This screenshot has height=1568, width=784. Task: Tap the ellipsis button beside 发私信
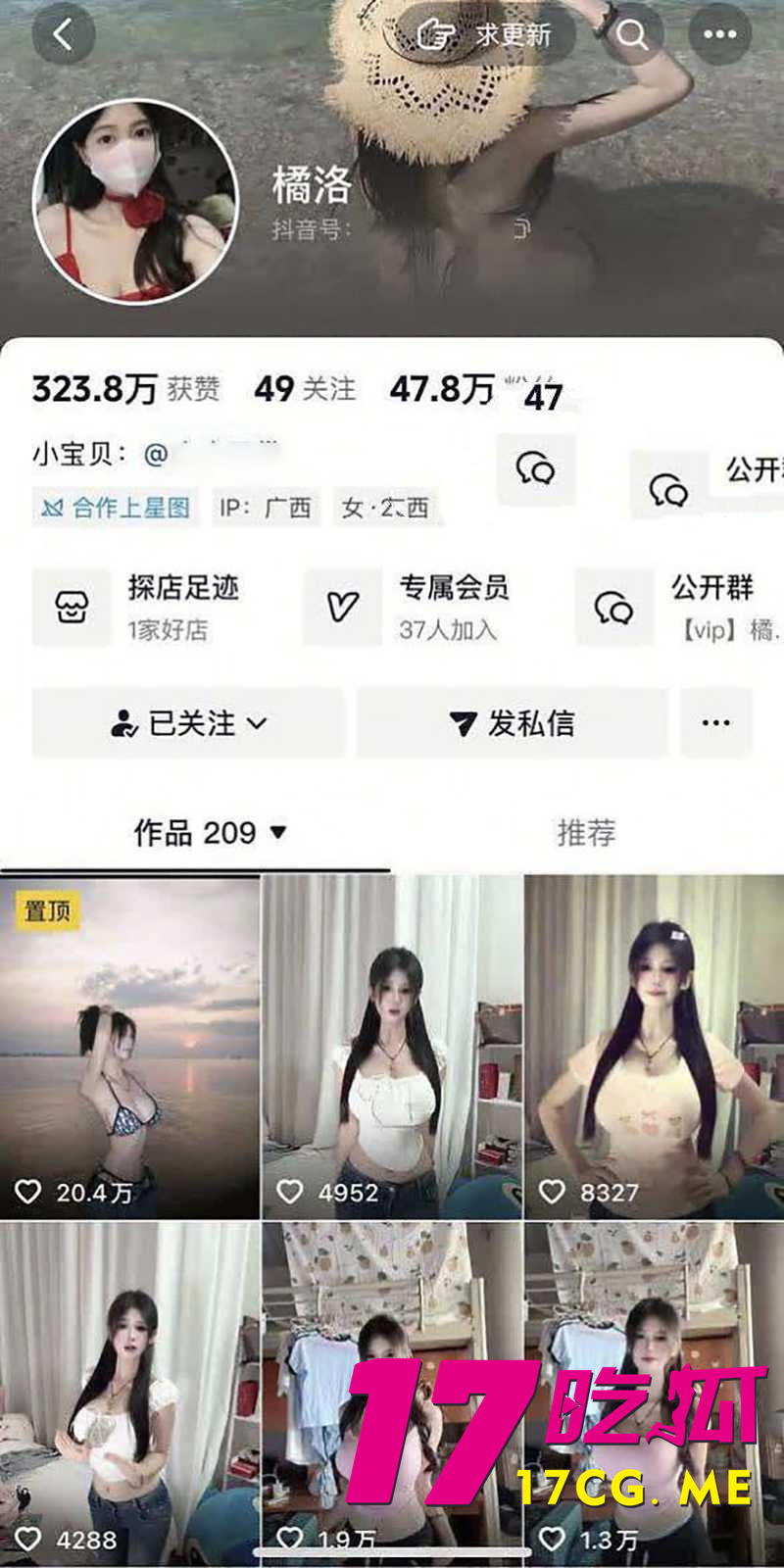coord(716,723)
